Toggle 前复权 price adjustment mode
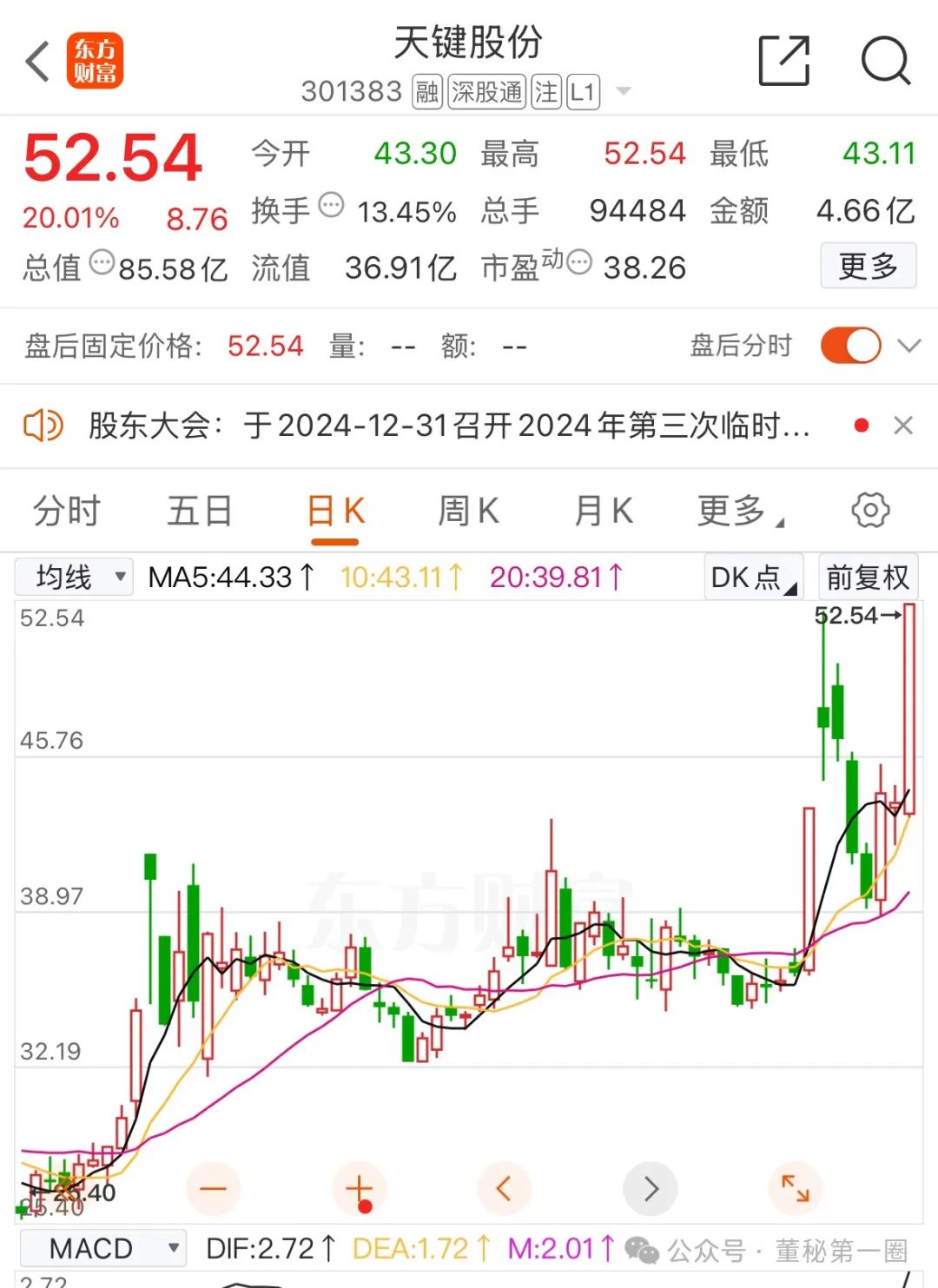The image size is (938, 1288). point(869,576)
